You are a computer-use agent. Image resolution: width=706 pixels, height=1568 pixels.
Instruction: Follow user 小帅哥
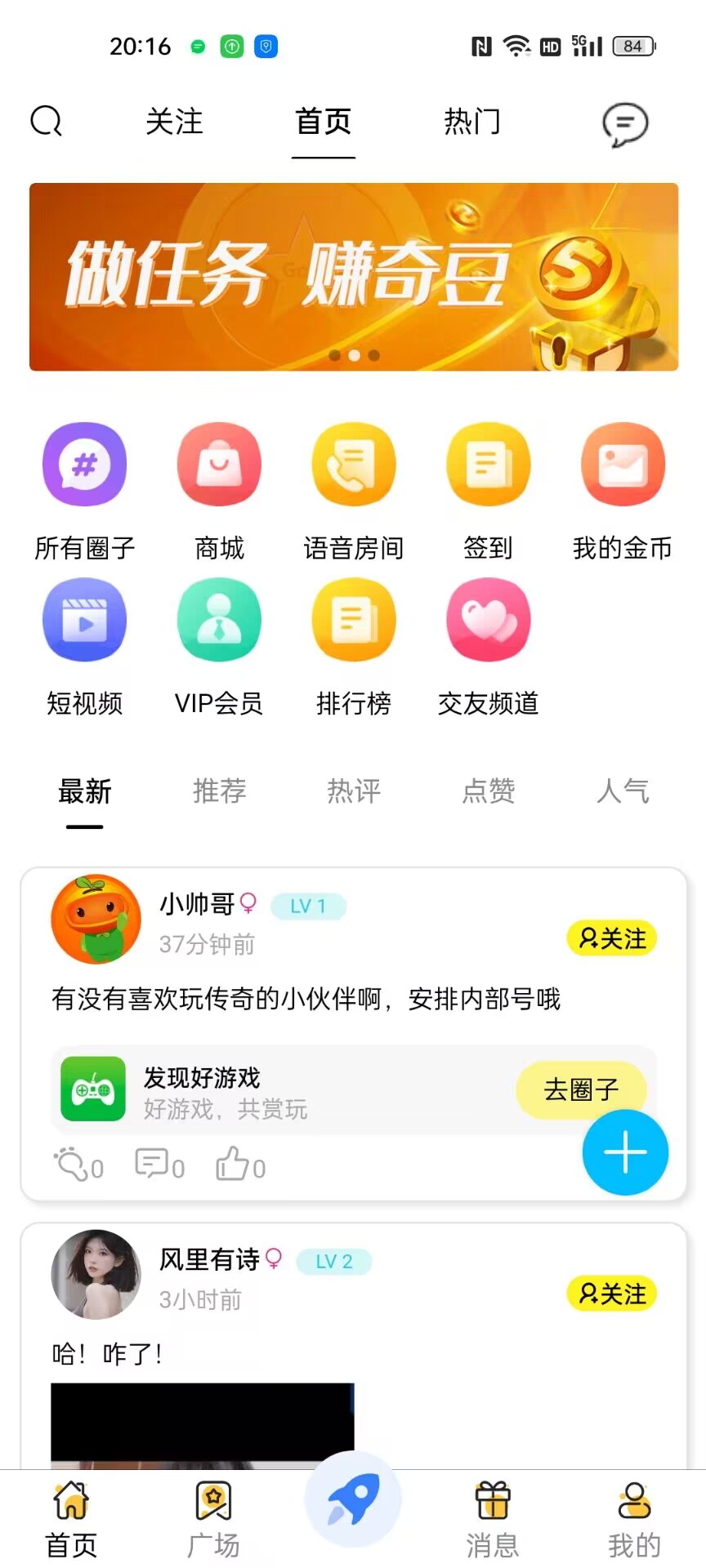(x=611, y=938)
